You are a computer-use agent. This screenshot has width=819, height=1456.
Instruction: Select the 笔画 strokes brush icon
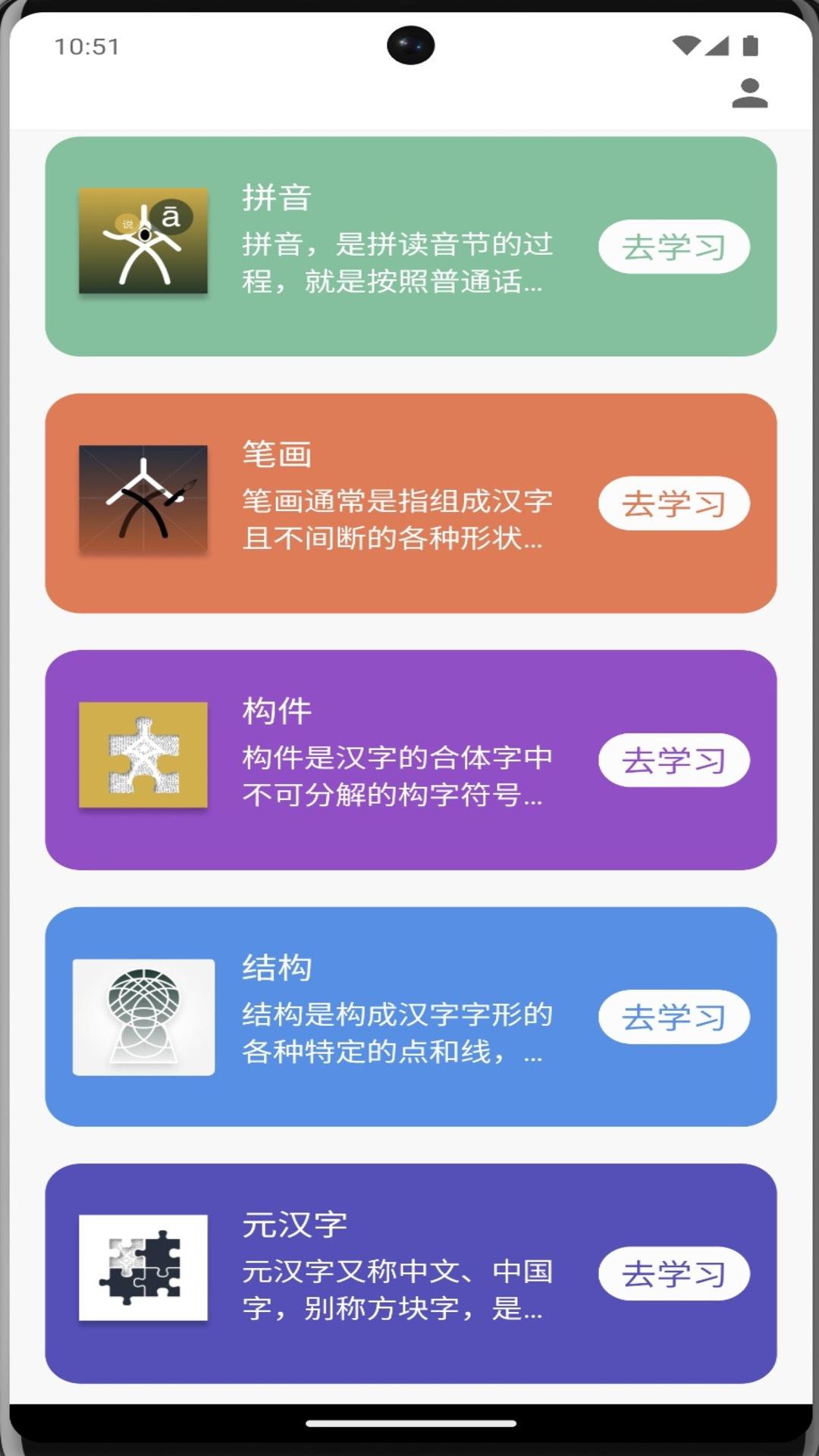pyautogui.click(x=143, y=497)
